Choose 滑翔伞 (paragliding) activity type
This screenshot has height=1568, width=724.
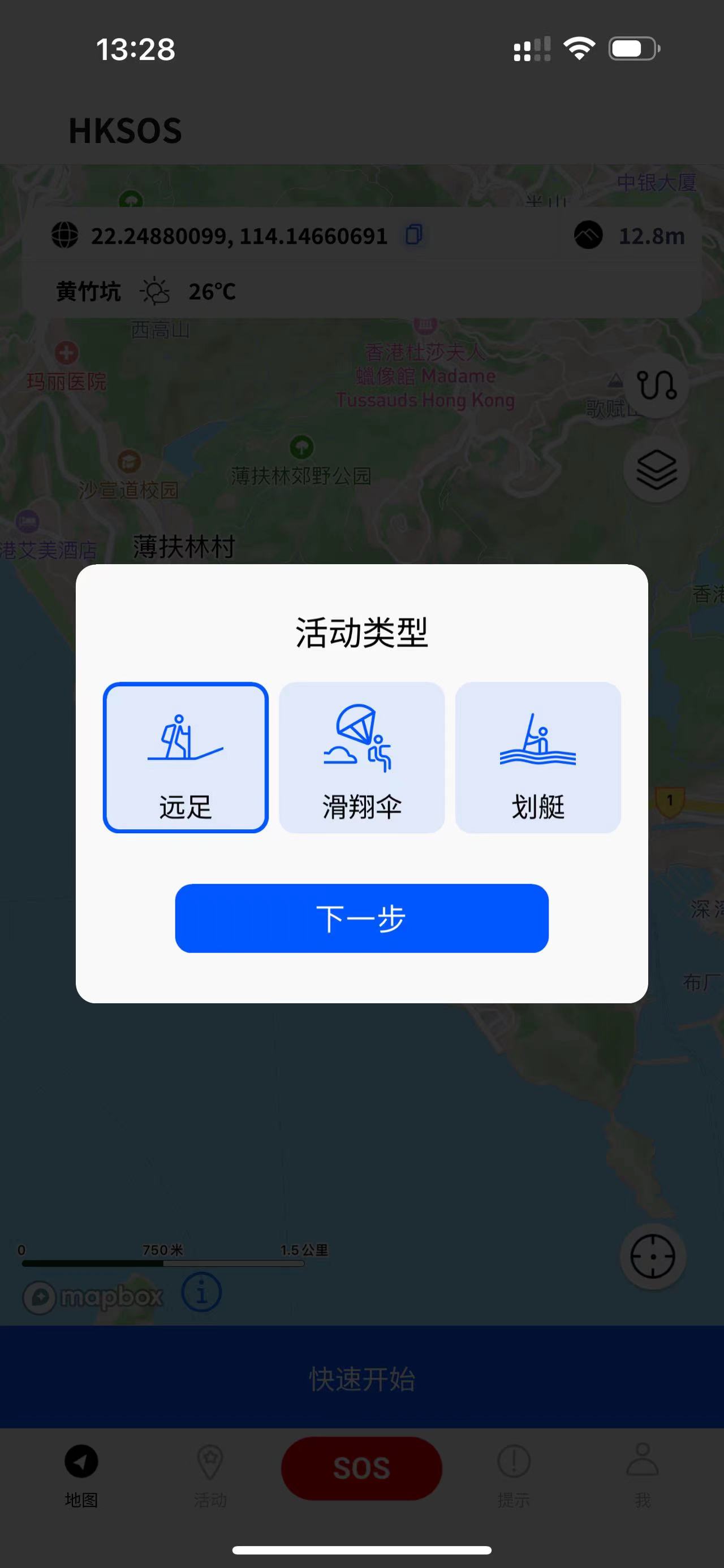click(361, 757)
